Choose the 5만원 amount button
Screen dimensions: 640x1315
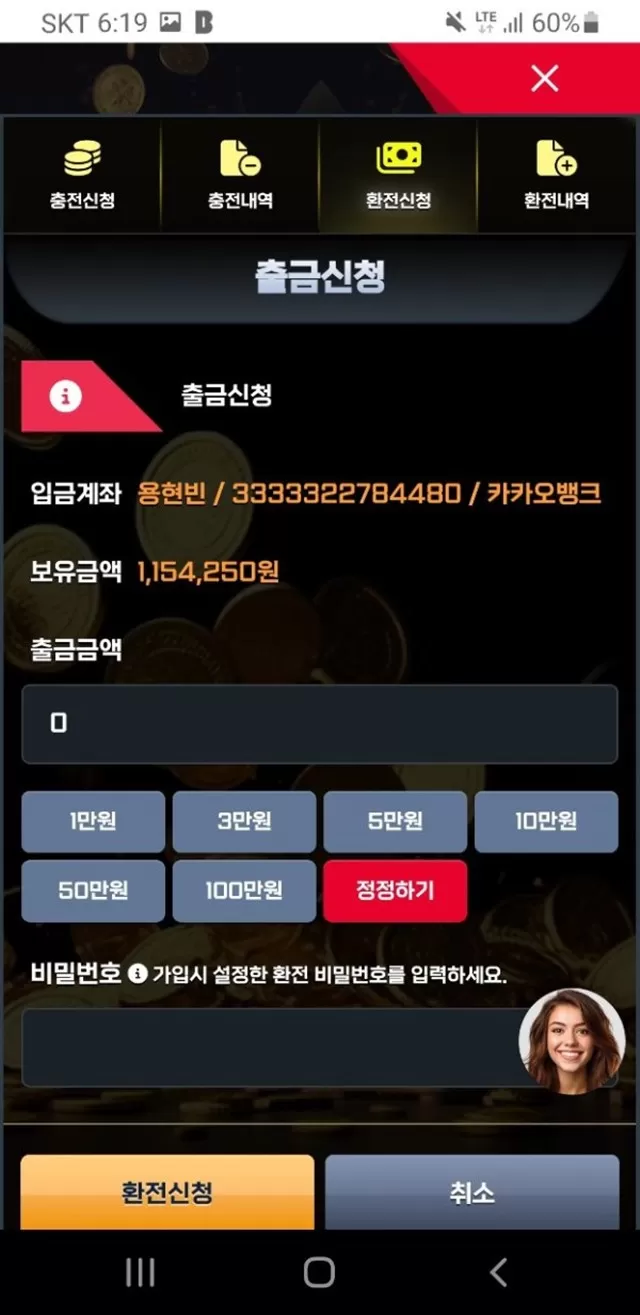click(x=395, y=821)
